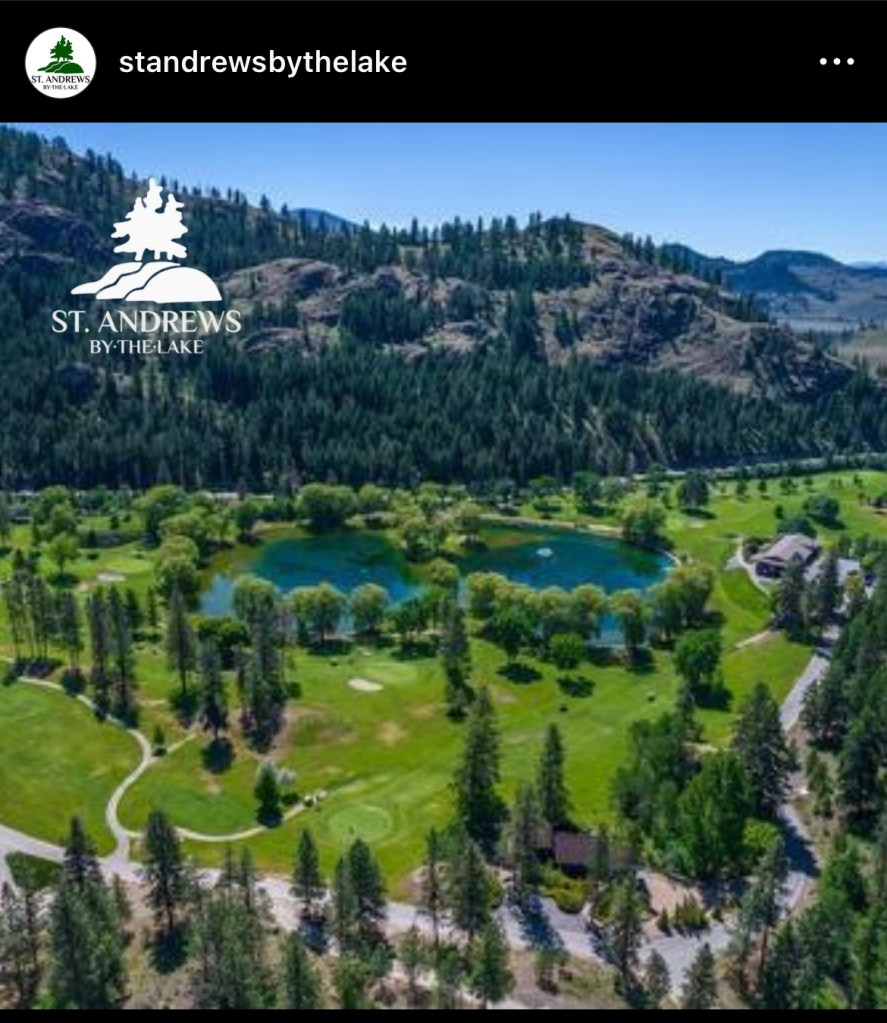Tap the standrewsbythelake username

tap(262, 62)
